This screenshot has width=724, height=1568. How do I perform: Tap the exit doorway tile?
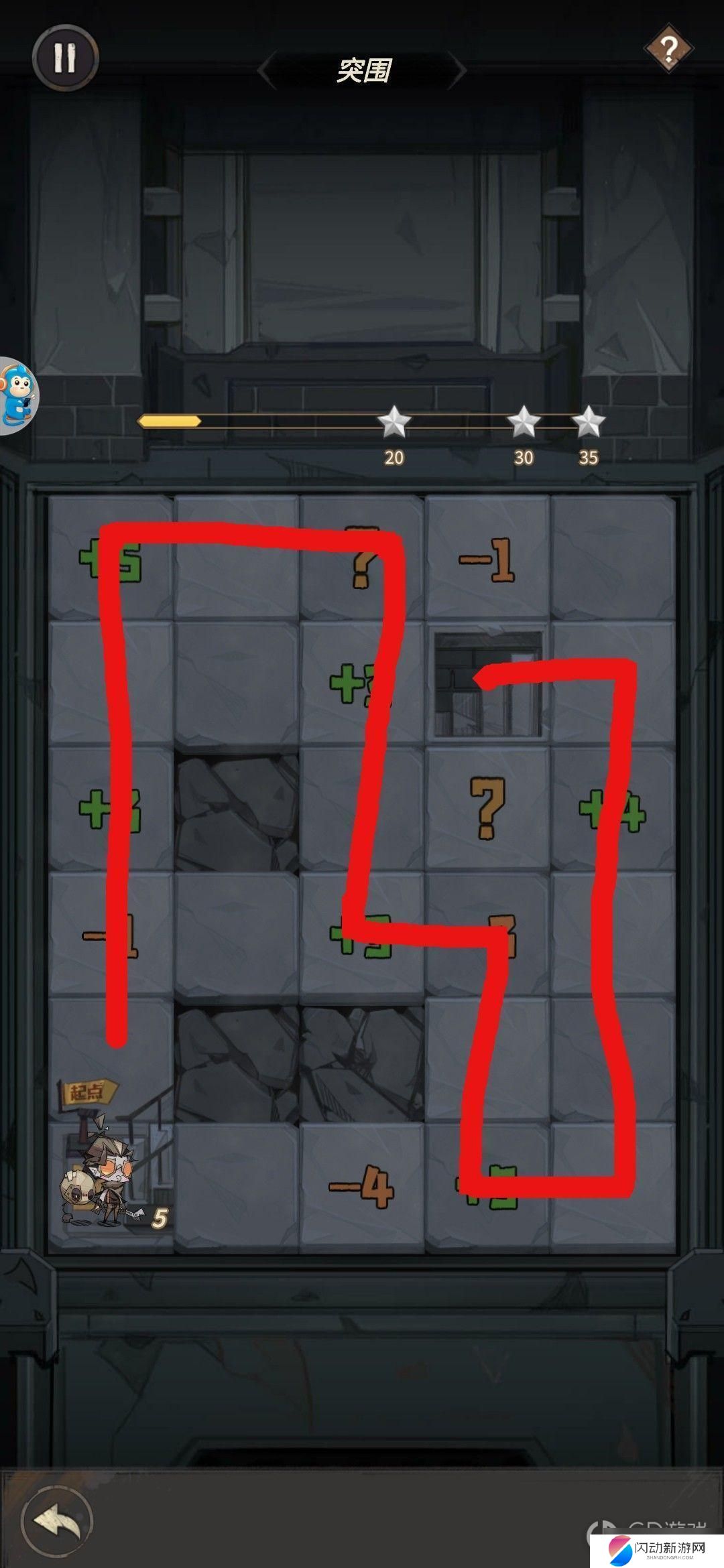[487, 683]
